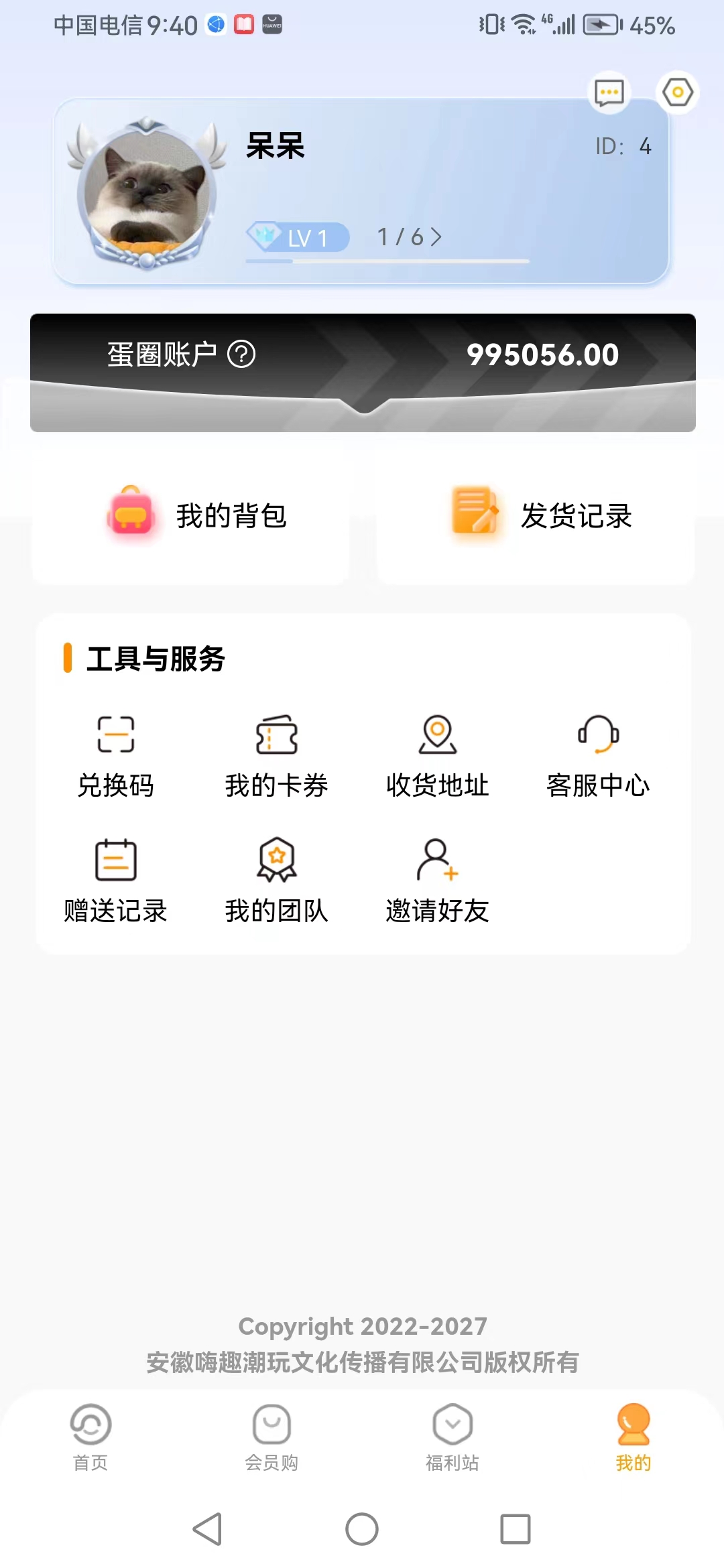Open the messages chat bubble icon
The image size is (724, 1568).
coord(609,92)
